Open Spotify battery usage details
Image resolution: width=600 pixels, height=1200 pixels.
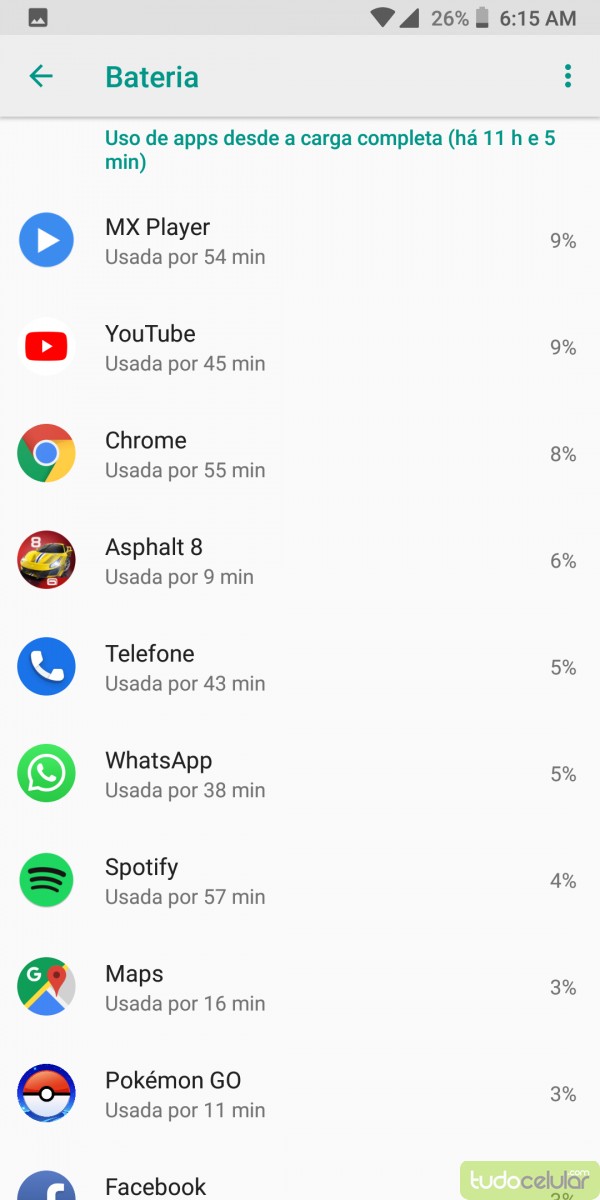pyautogui.click(x=300, y=881)
